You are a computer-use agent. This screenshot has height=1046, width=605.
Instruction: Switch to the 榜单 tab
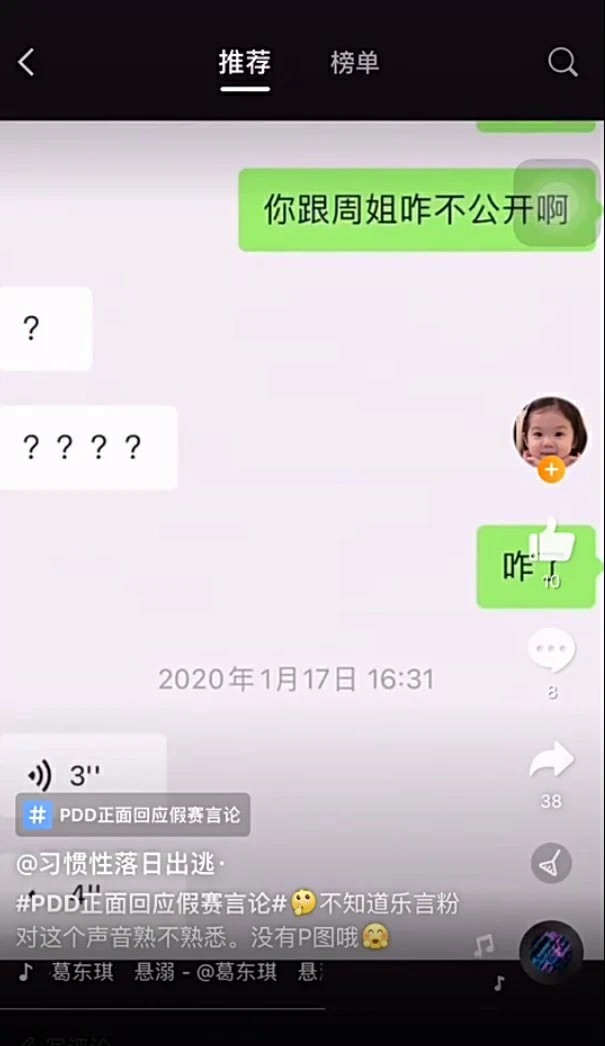click(355, 63)
